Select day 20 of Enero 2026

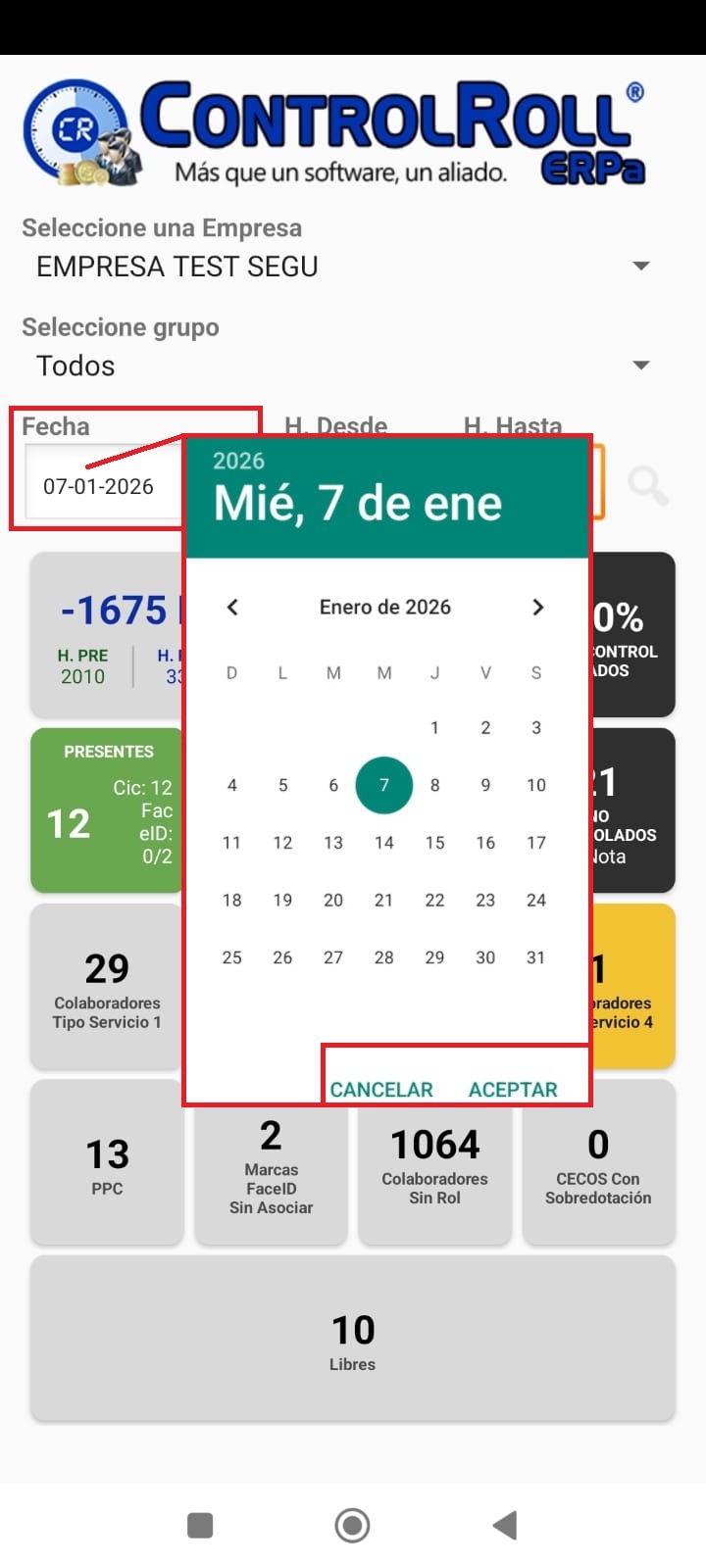333,901
